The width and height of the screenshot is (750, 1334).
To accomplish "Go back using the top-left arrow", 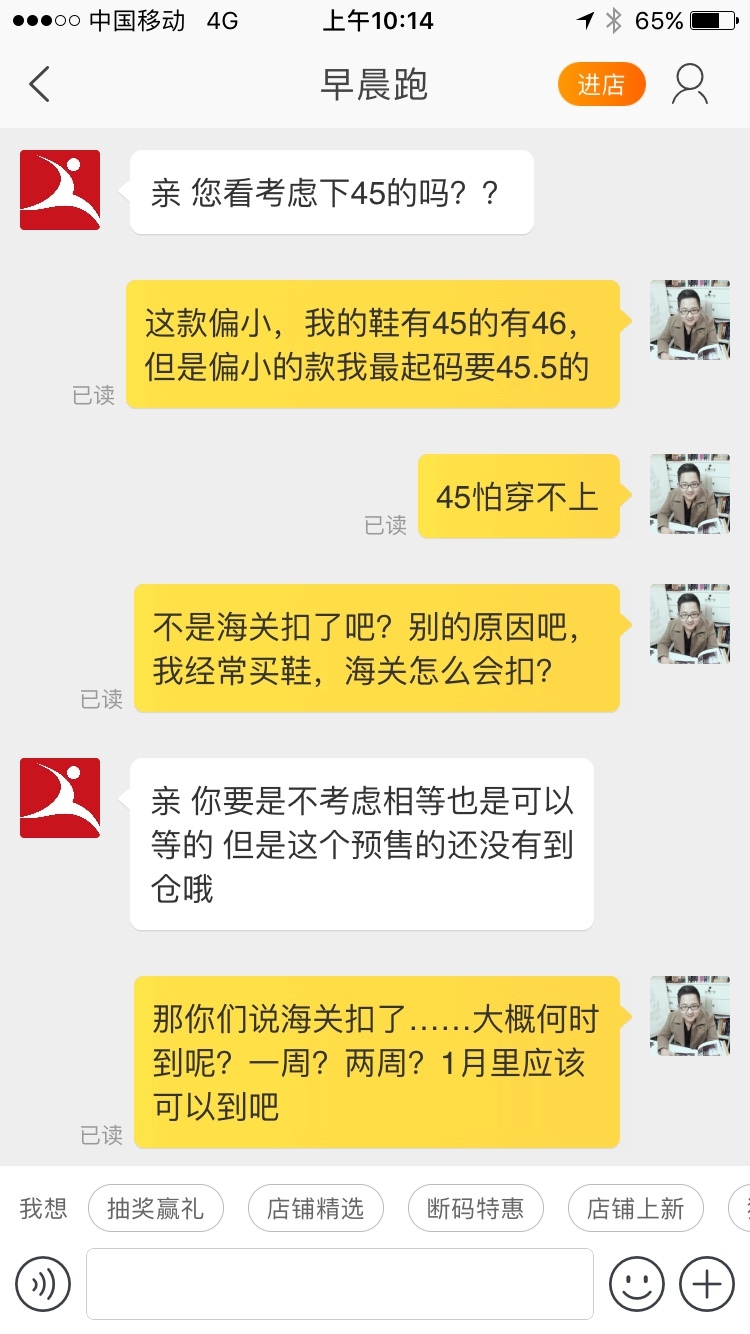I will [40, 85].
